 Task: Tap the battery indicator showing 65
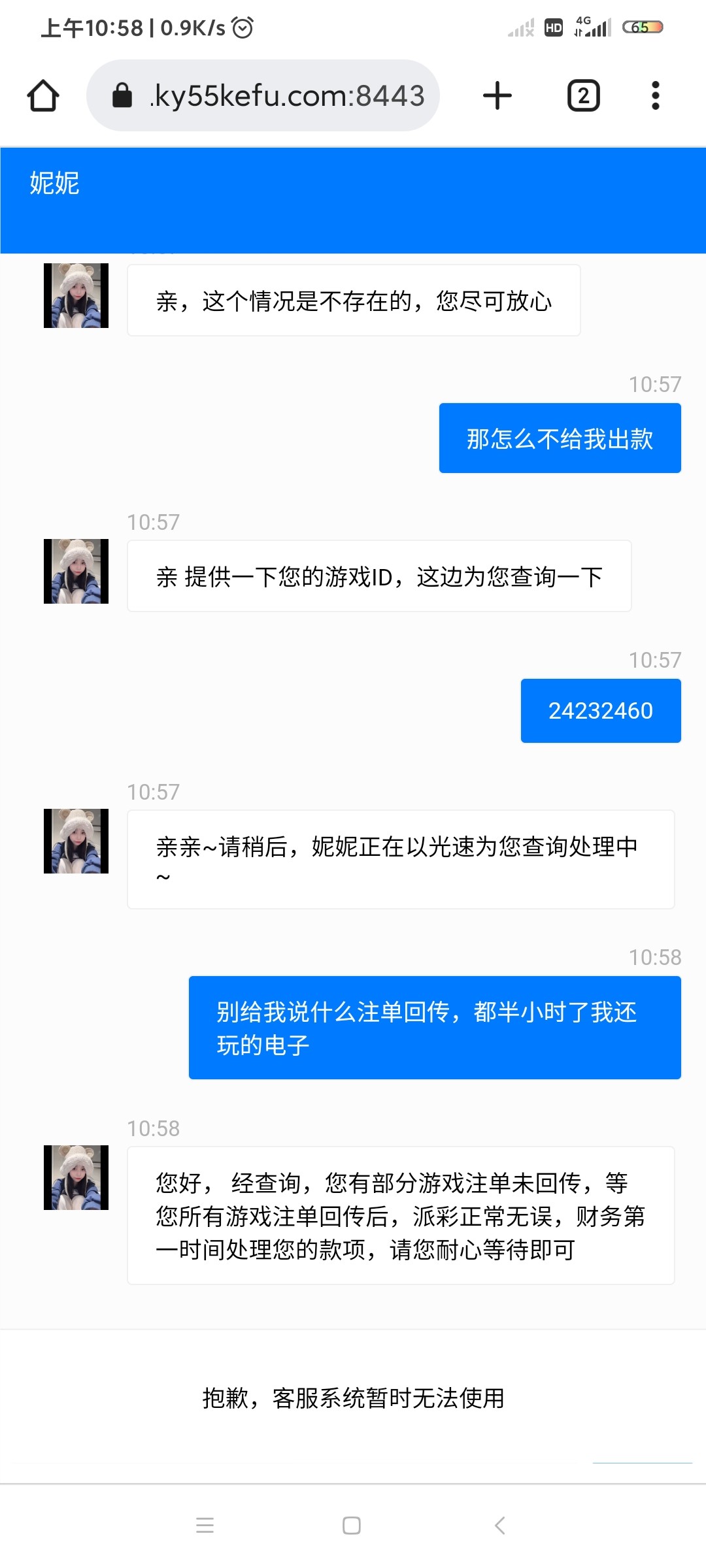tap(644, 27)
